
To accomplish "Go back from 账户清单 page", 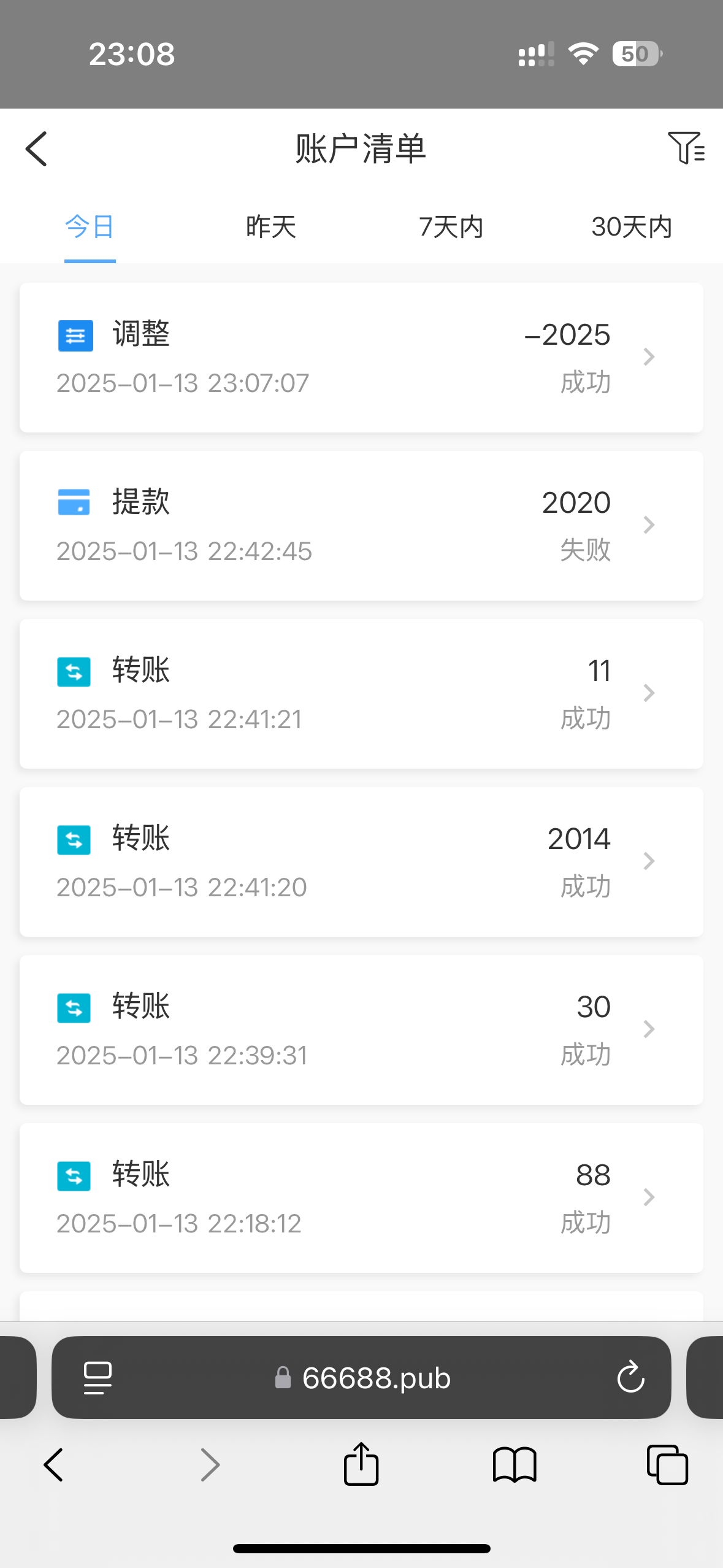I will coord(37,149).
